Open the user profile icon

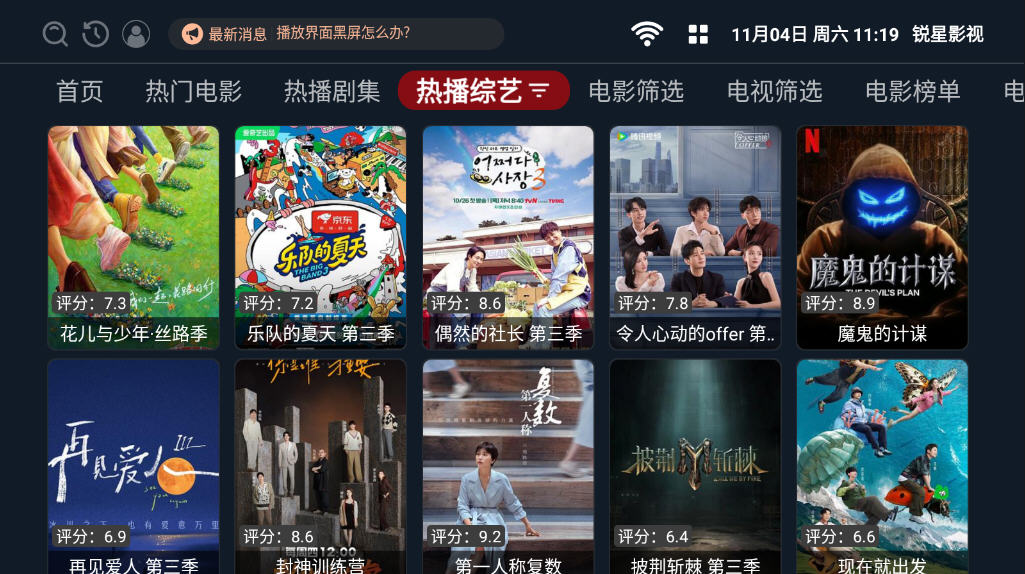136,34
